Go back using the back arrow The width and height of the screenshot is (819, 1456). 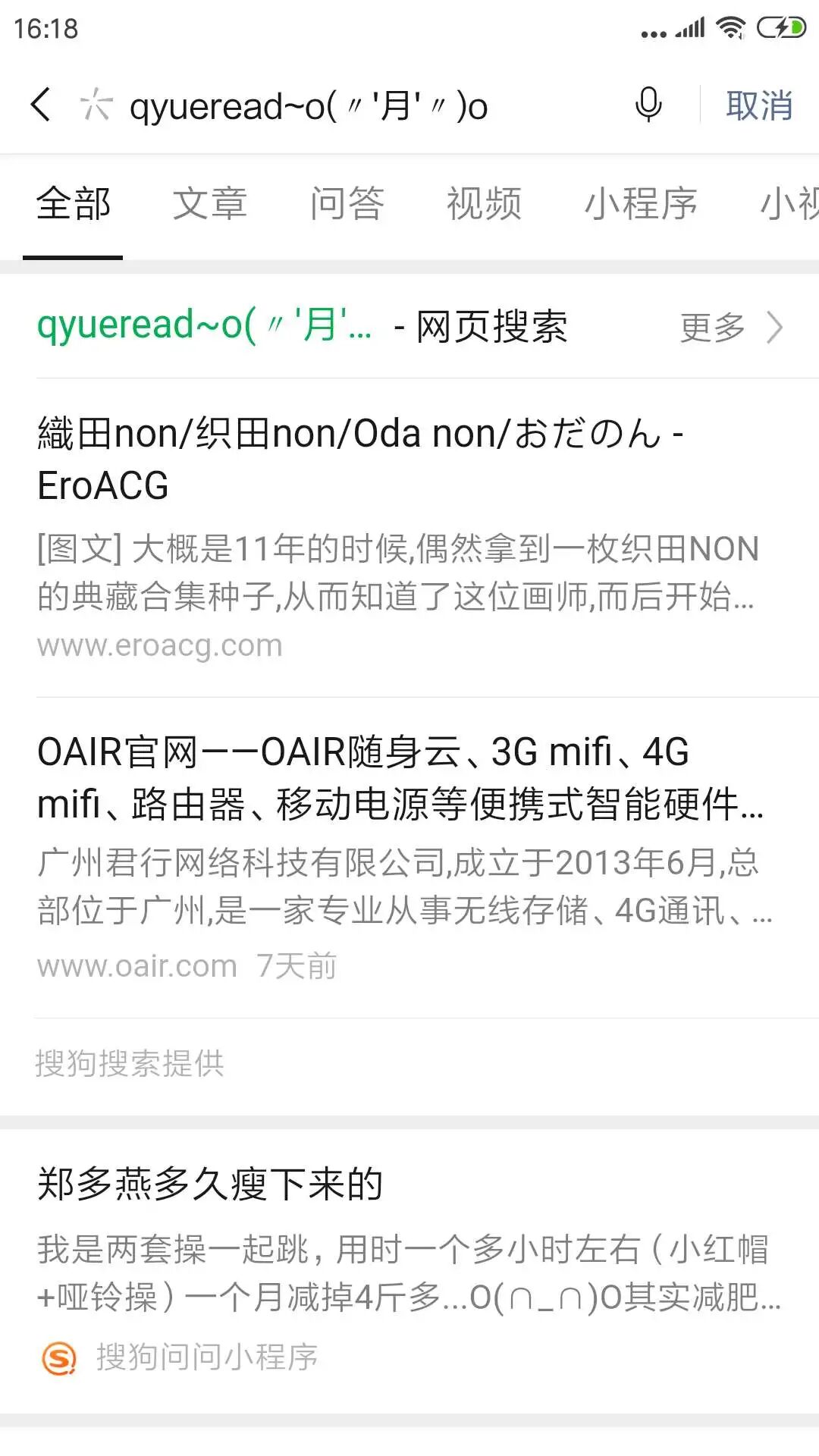(x=42, y=105)
